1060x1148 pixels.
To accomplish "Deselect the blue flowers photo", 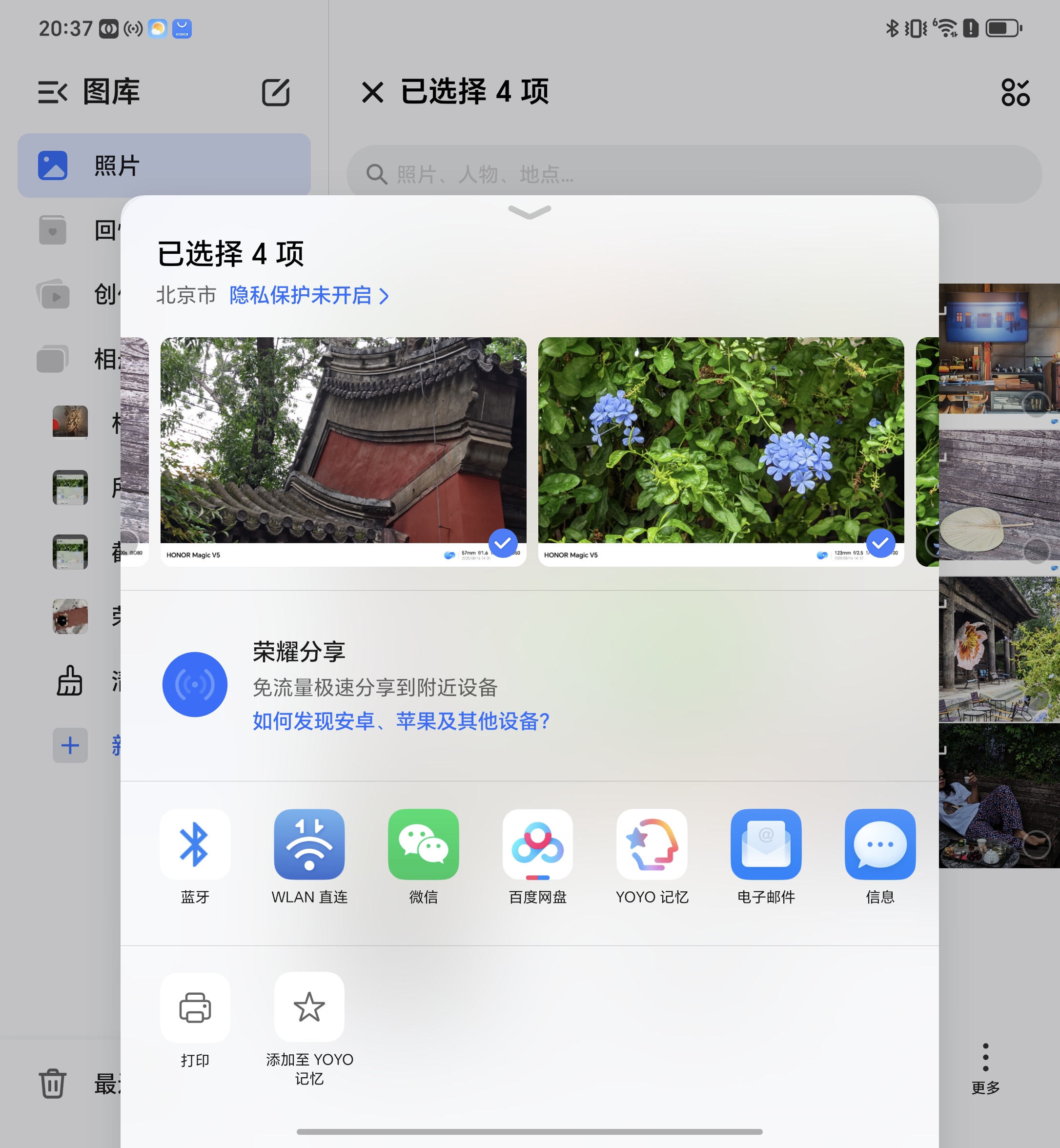I will (x=880, y=543).
